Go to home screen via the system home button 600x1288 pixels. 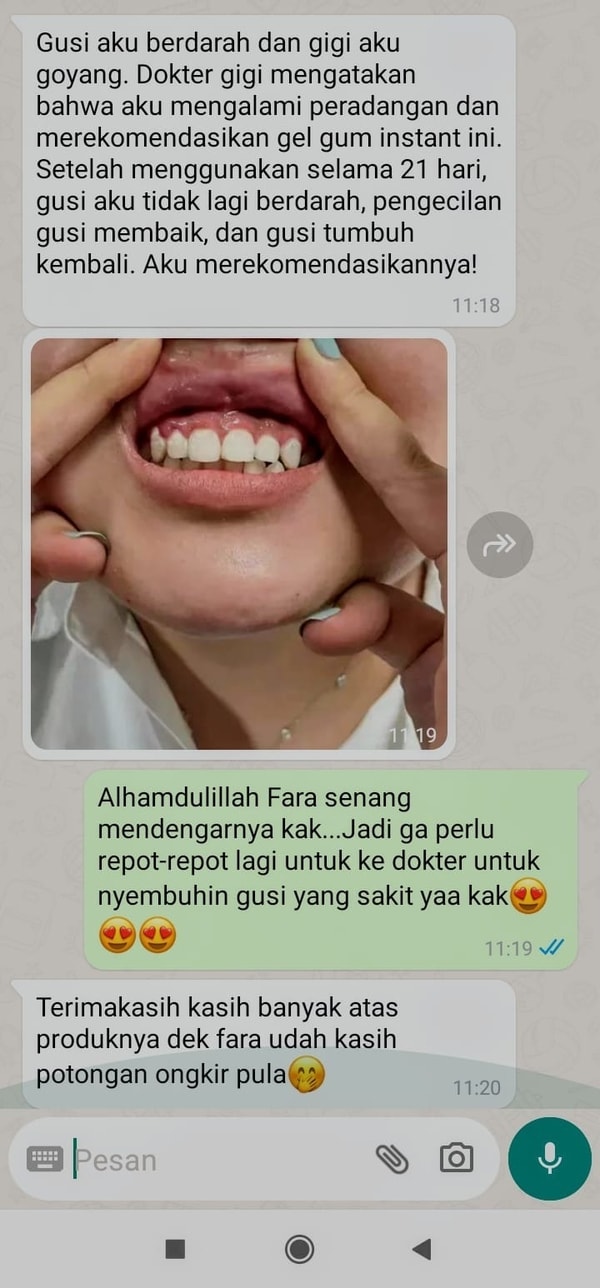(x=299, y=1248)
